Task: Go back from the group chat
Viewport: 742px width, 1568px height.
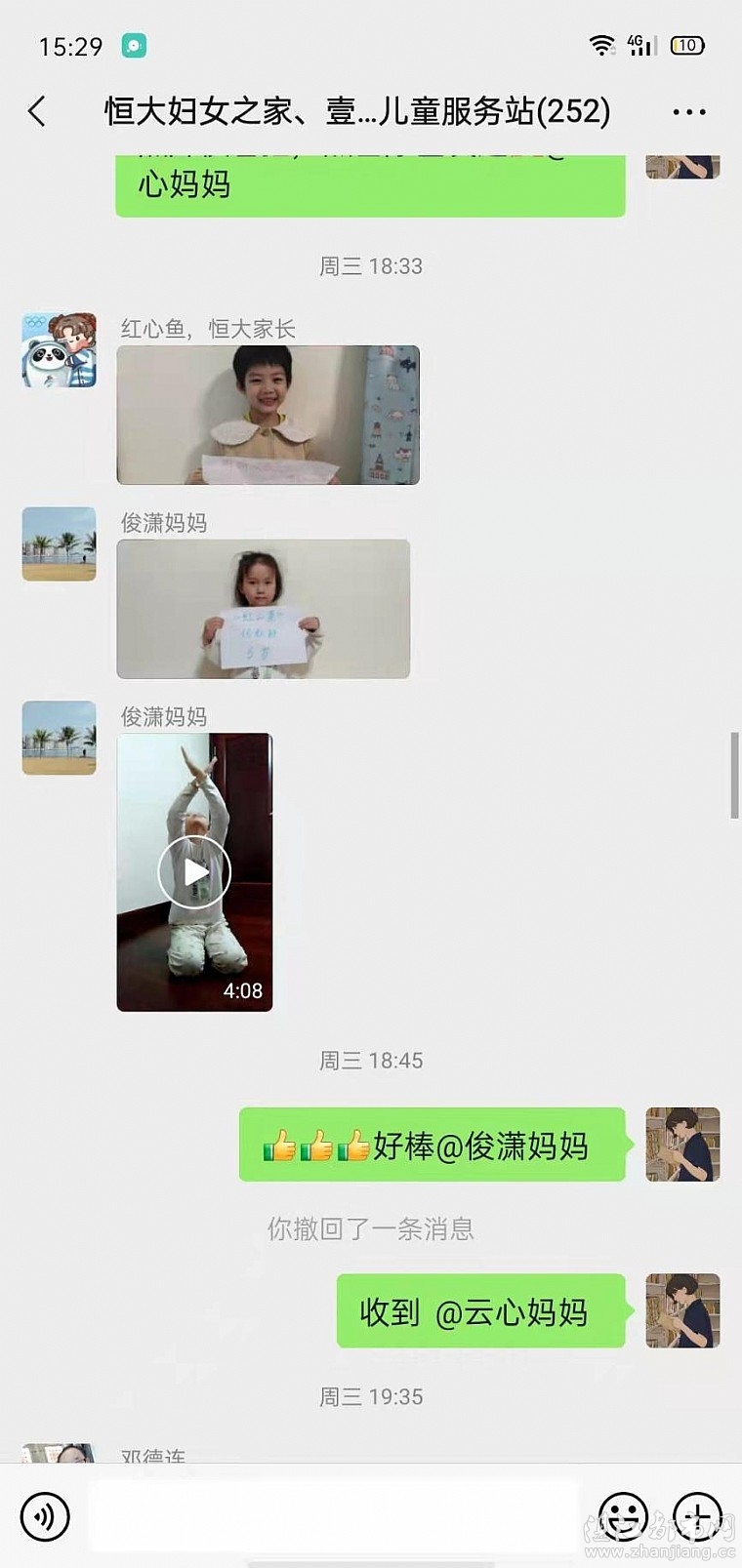Action: click(37, 111)
